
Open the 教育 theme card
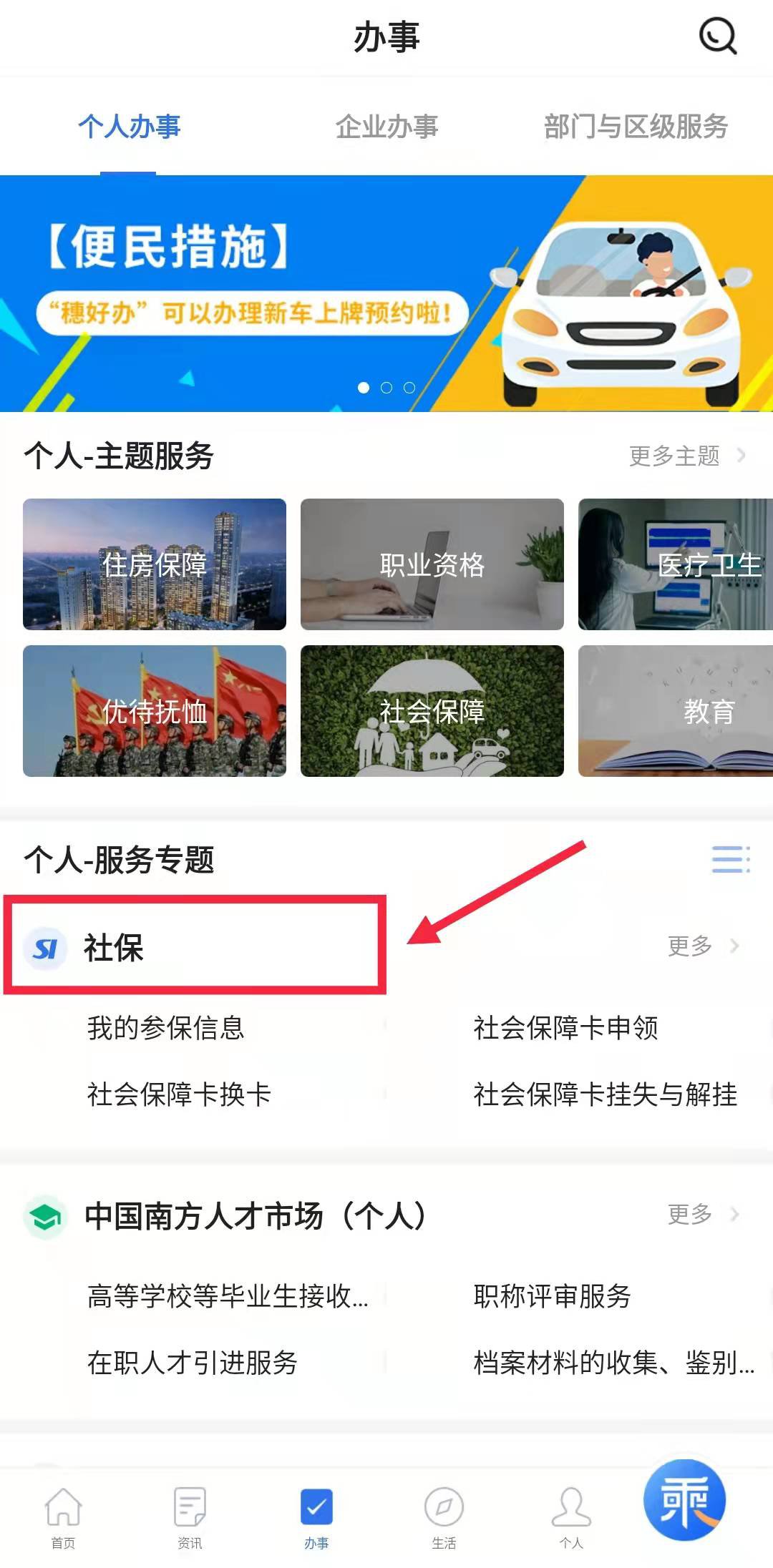click(x=676, y=711)
